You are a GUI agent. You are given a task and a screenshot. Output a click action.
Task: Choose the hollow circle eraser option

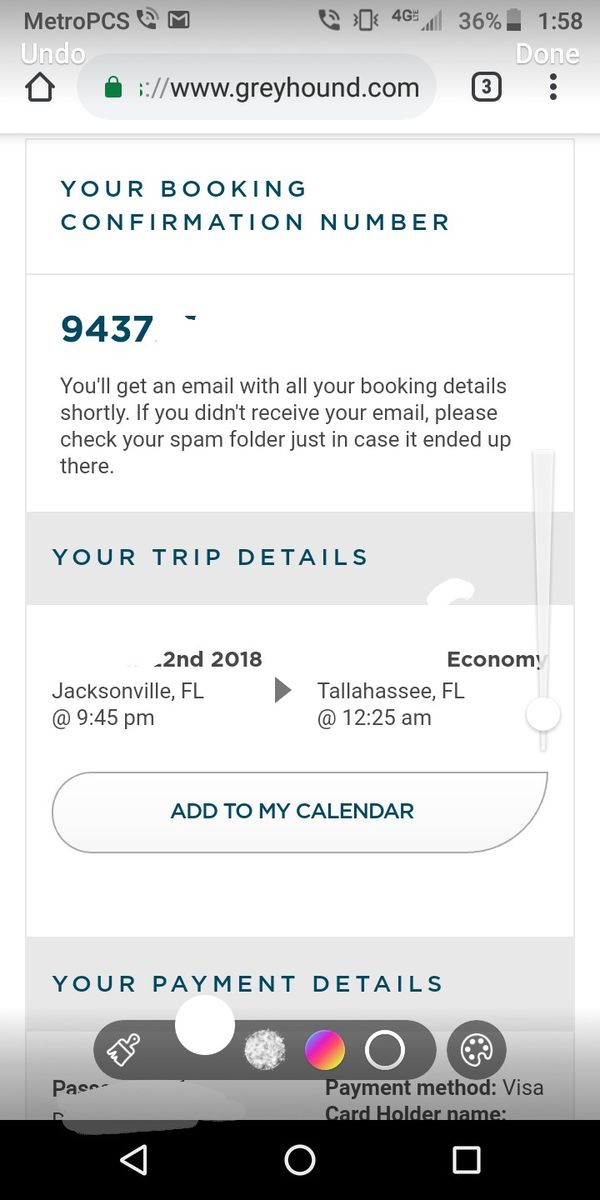pyautogui.click(x=385, y=1050)
